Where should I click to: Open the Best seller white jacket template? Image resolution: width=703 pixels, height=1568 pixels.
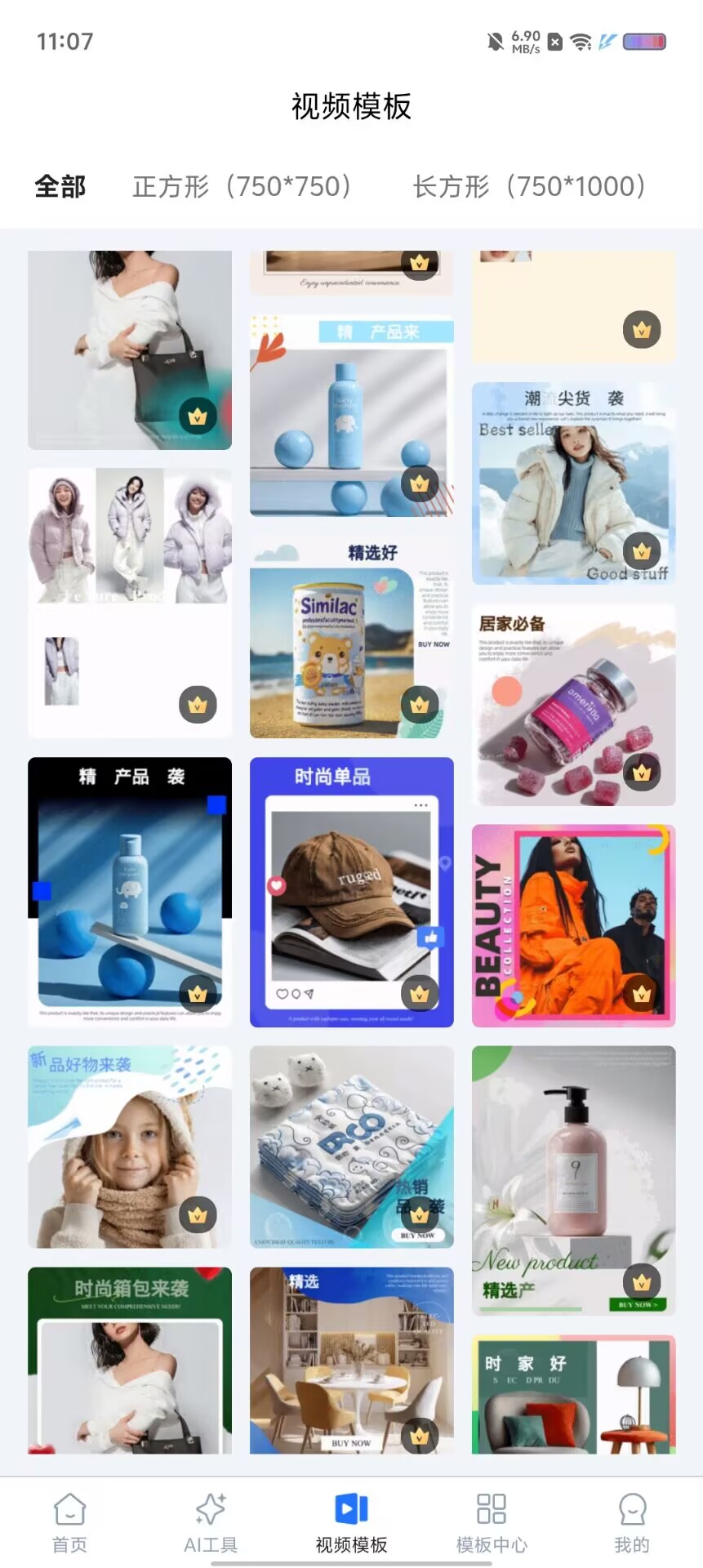[574, 483]
